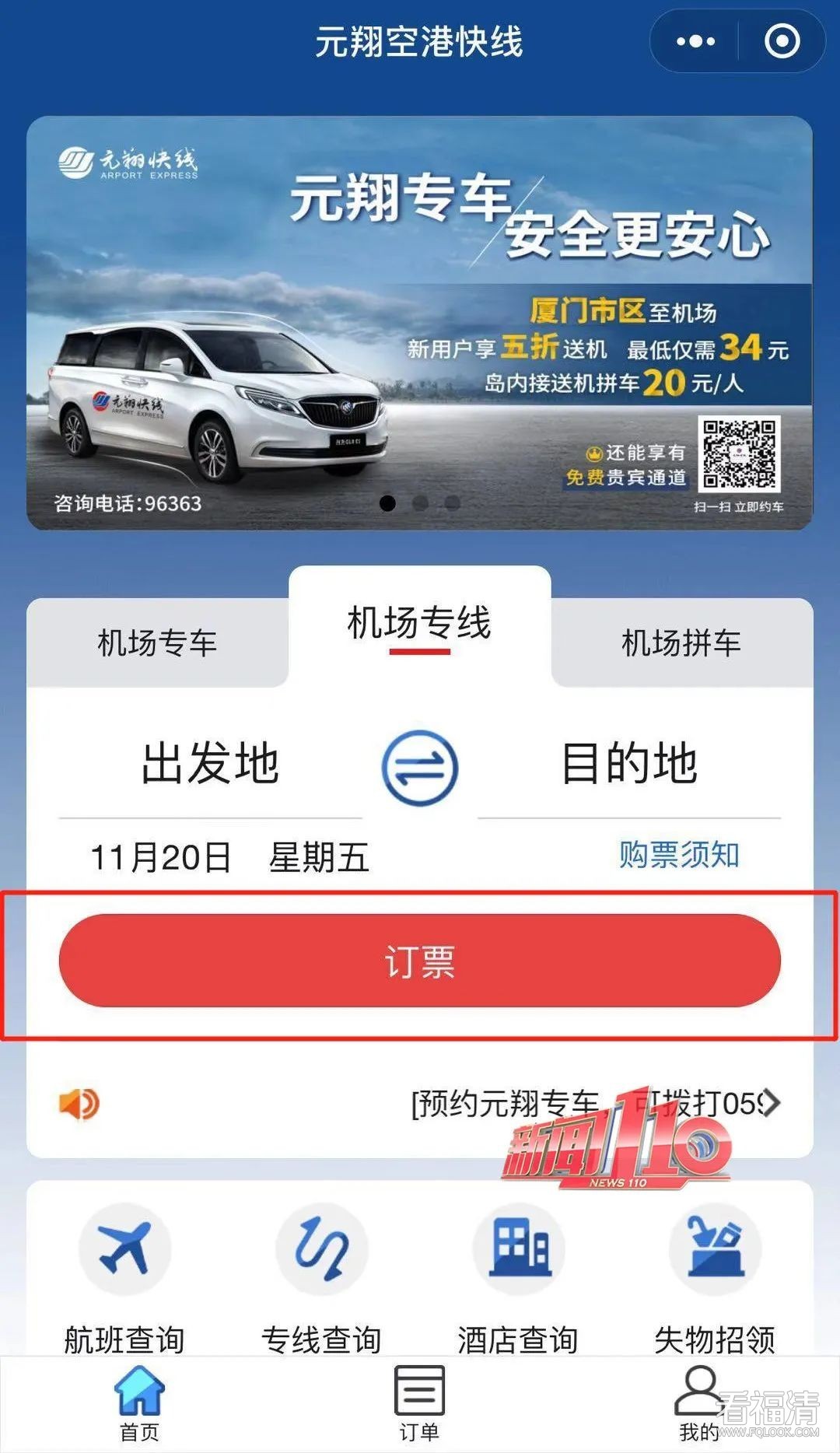Tap the red 订票 button

tap(420, 961)
